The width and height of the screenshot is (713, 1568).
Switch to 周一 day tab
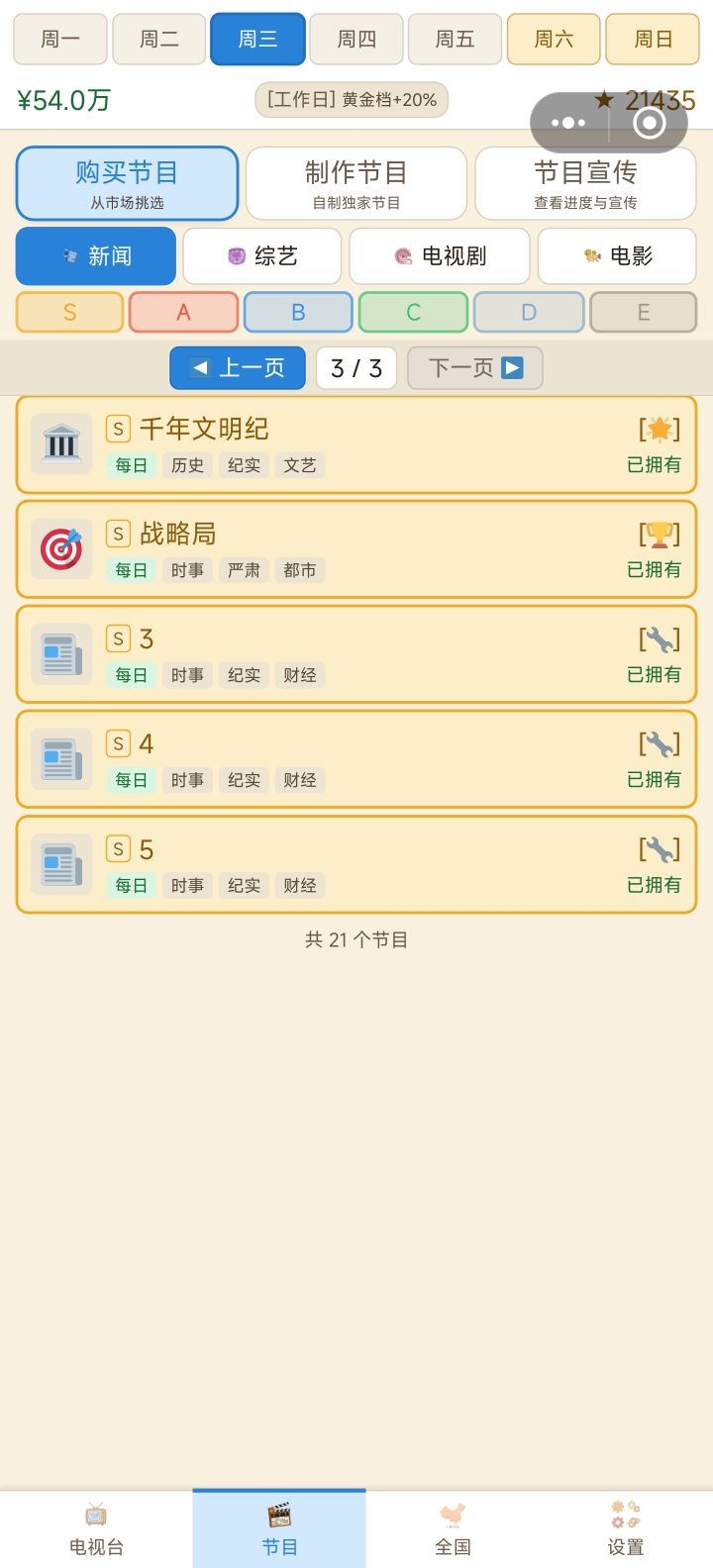pyautogui.click(x=60, y=40)
